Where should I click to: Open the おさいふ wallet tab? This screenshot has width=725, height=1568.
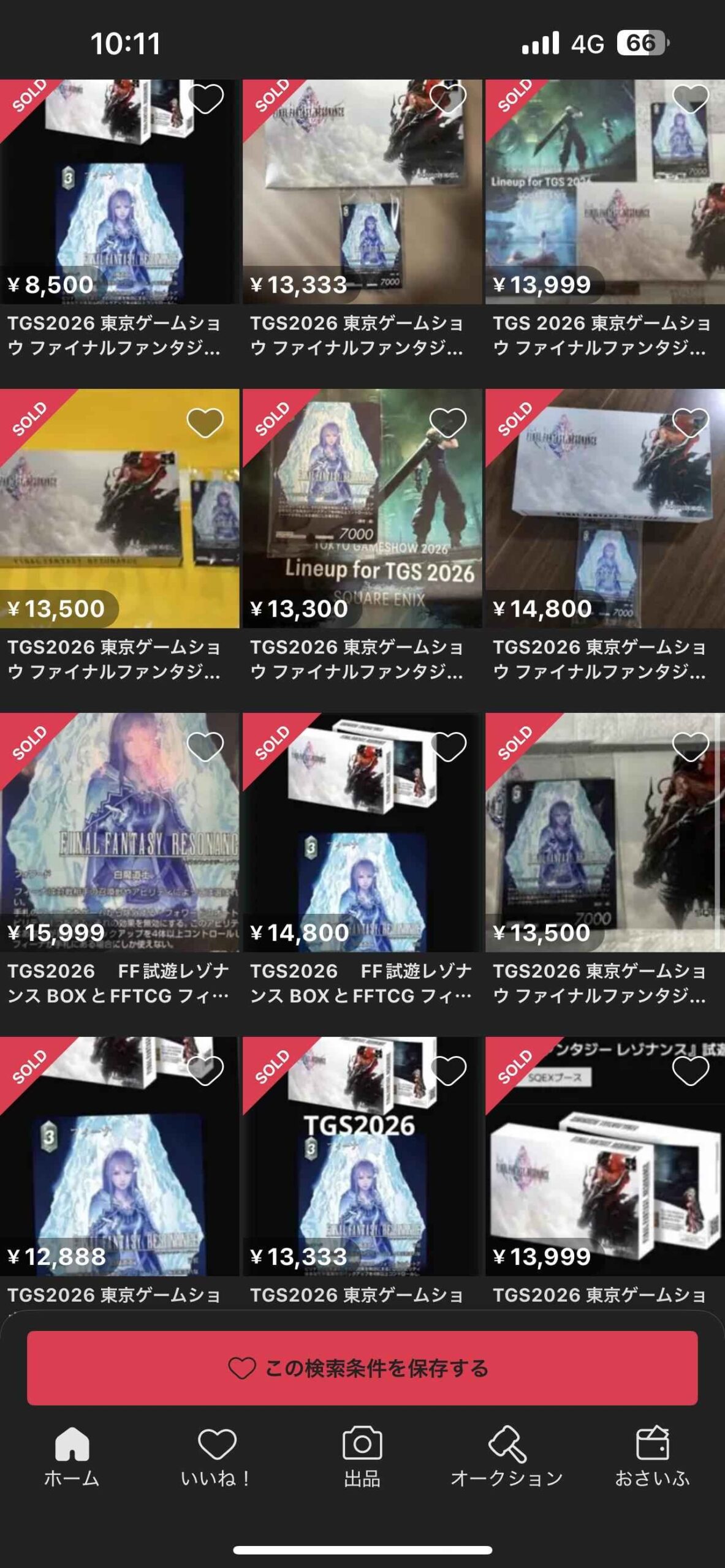tap(652, 1457)
